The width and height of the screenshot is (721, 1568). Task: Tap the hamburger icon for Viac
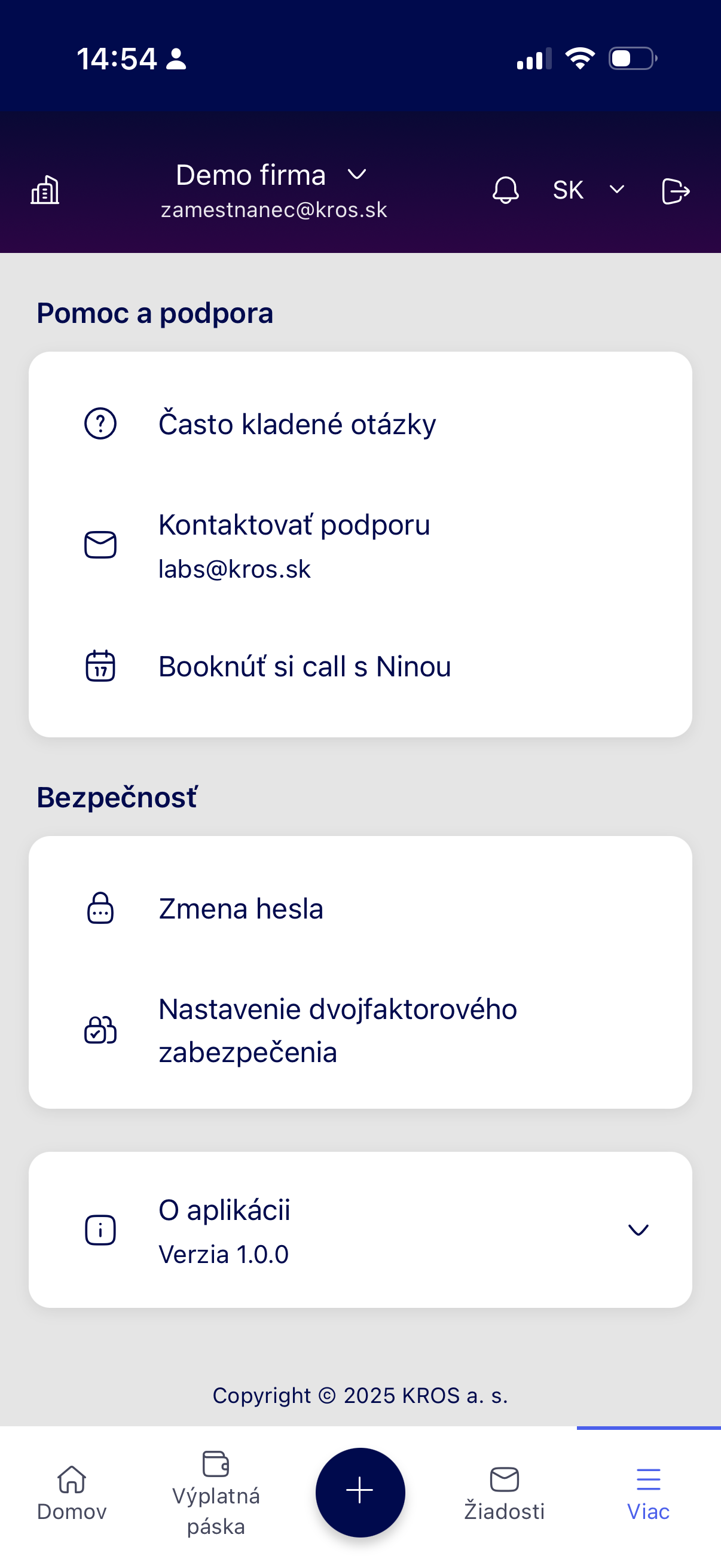pyautogui.click(x=647, y=1479)
